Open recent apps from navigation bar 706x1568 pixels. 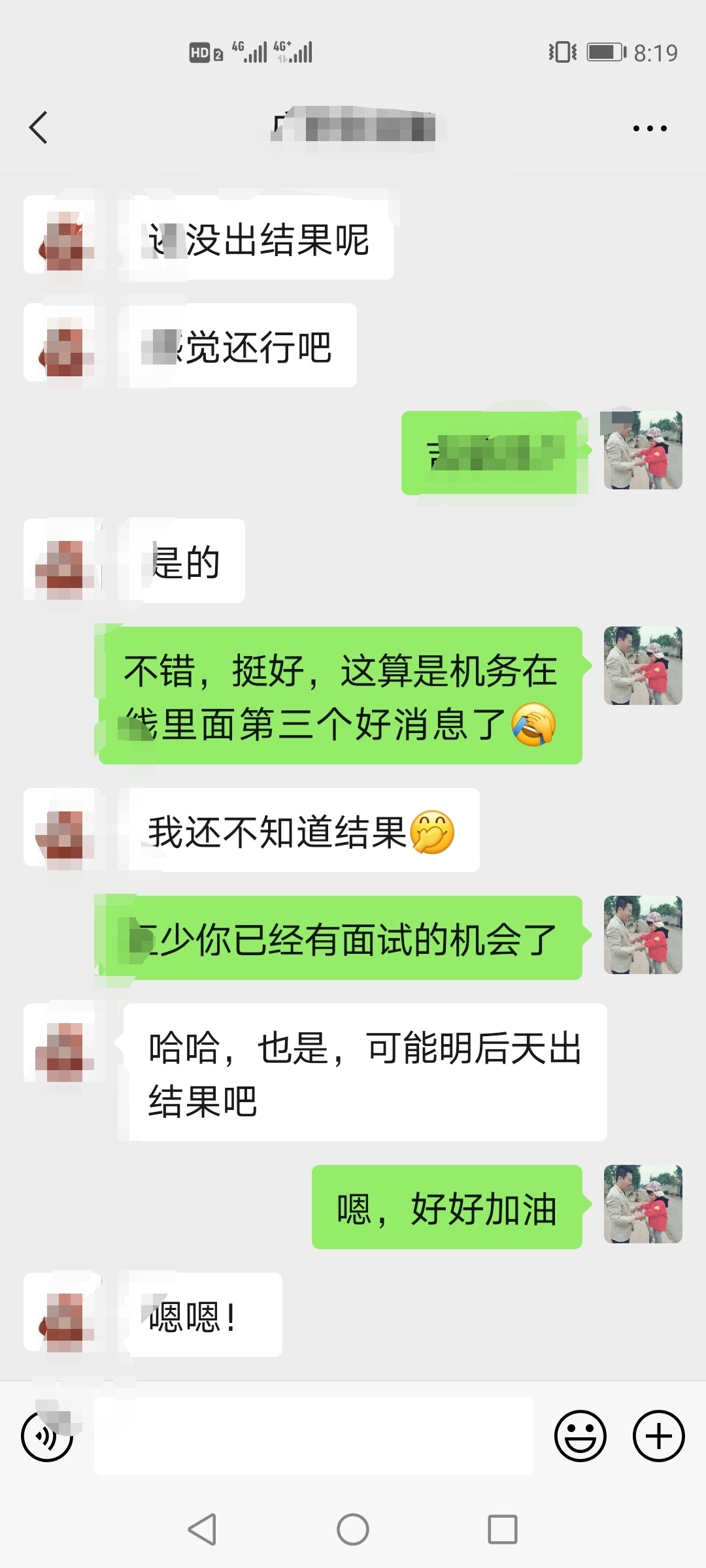(x=502, y=1529)
